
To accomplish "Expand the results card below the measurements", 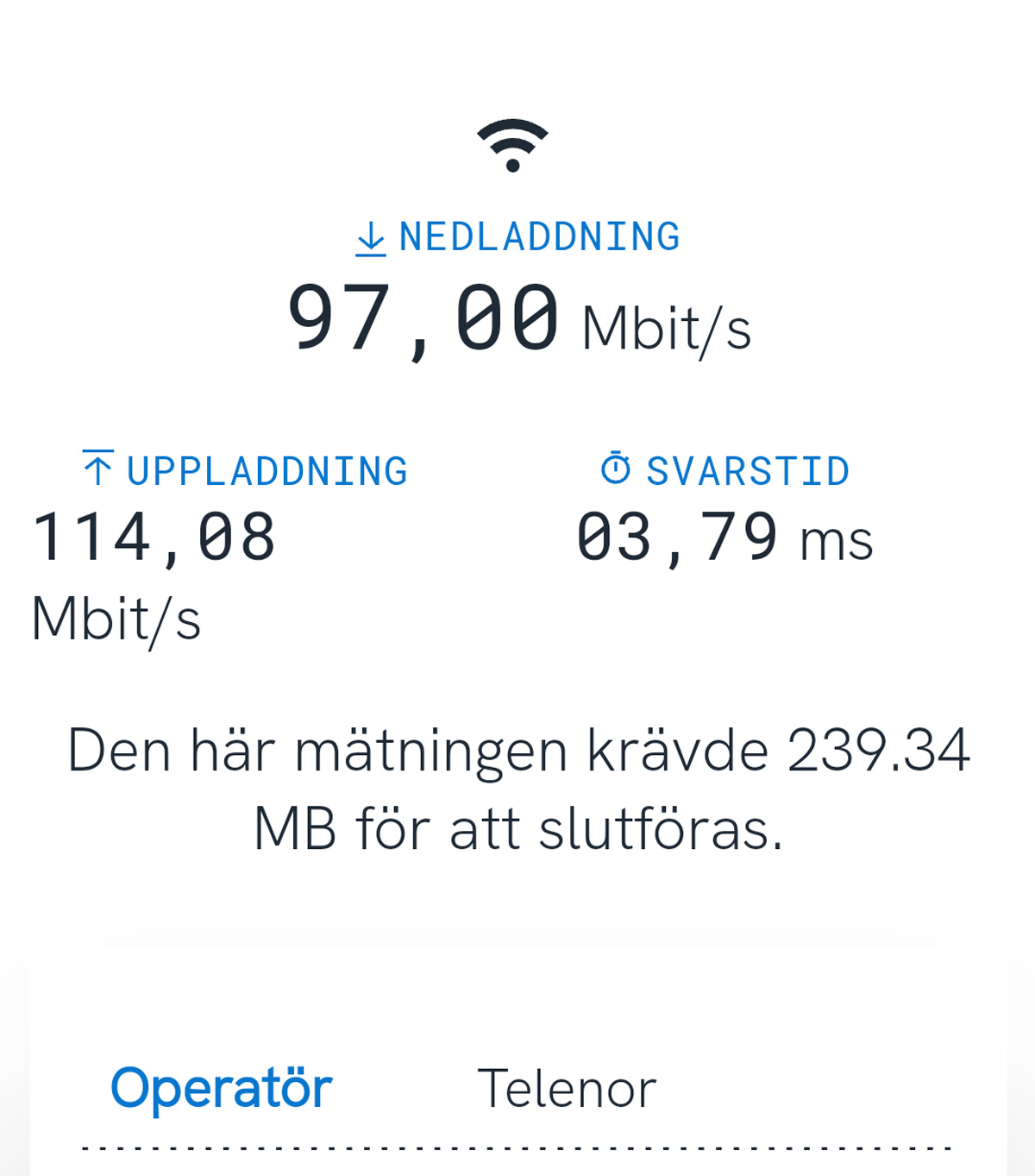I will 517,1061.
